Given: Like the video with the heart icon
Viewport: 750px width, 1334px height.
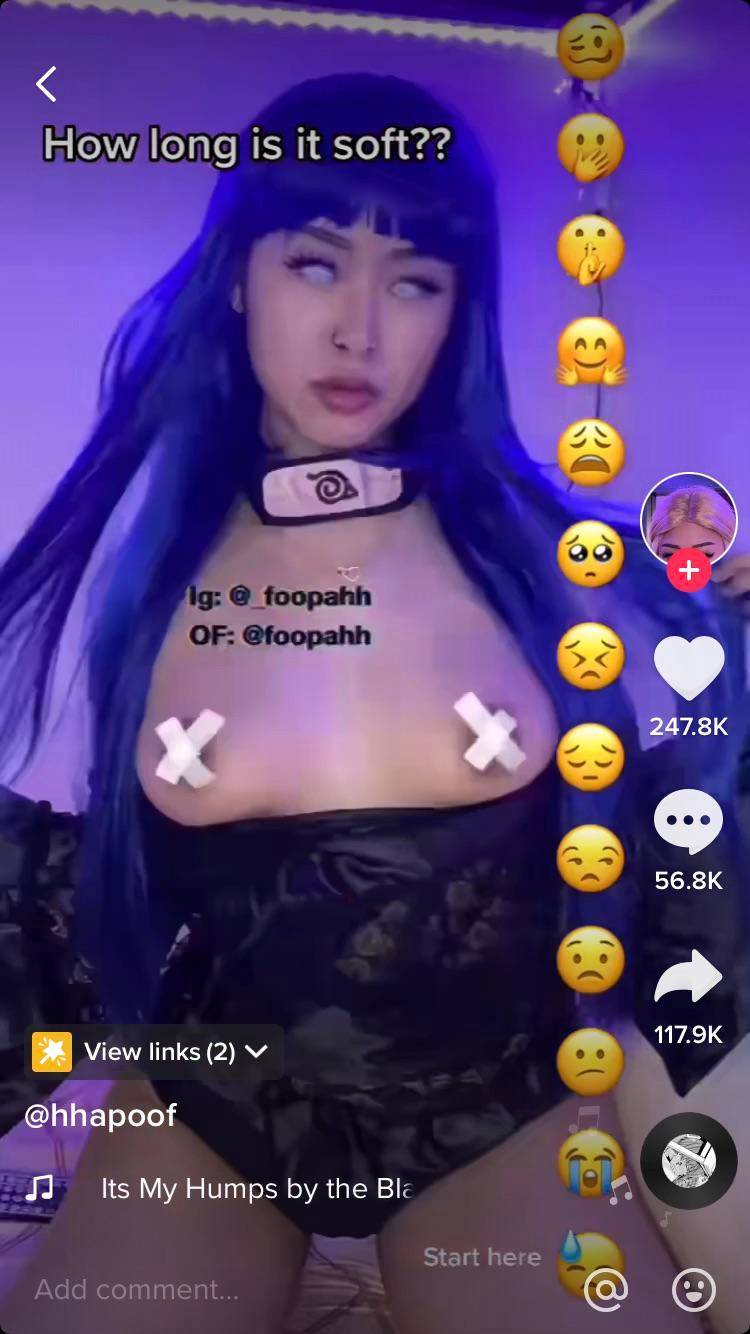Looking at the screenshot, I should coord(688,668).
